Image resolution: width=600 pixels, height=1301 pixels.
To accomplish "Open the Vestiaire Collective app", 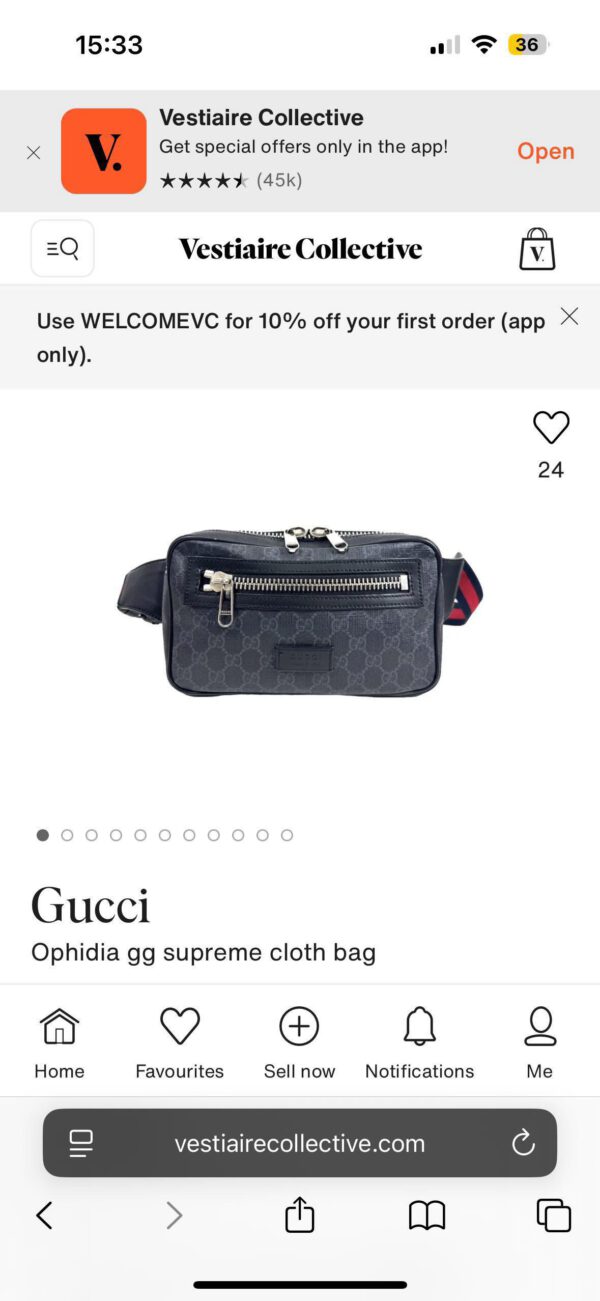I will (x=545, y=152).
